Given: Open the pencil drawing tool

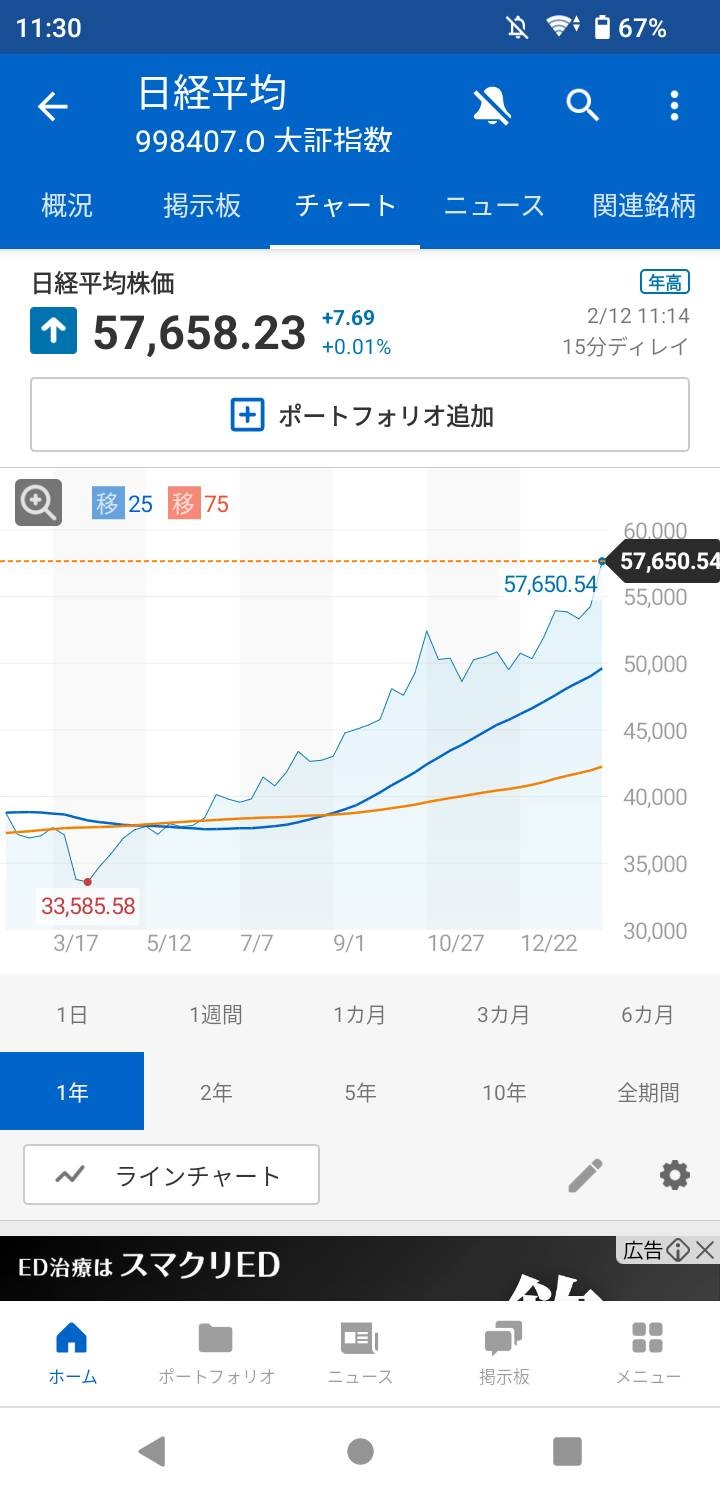Looking at the screenshot, I should (x=585, y=1175).
